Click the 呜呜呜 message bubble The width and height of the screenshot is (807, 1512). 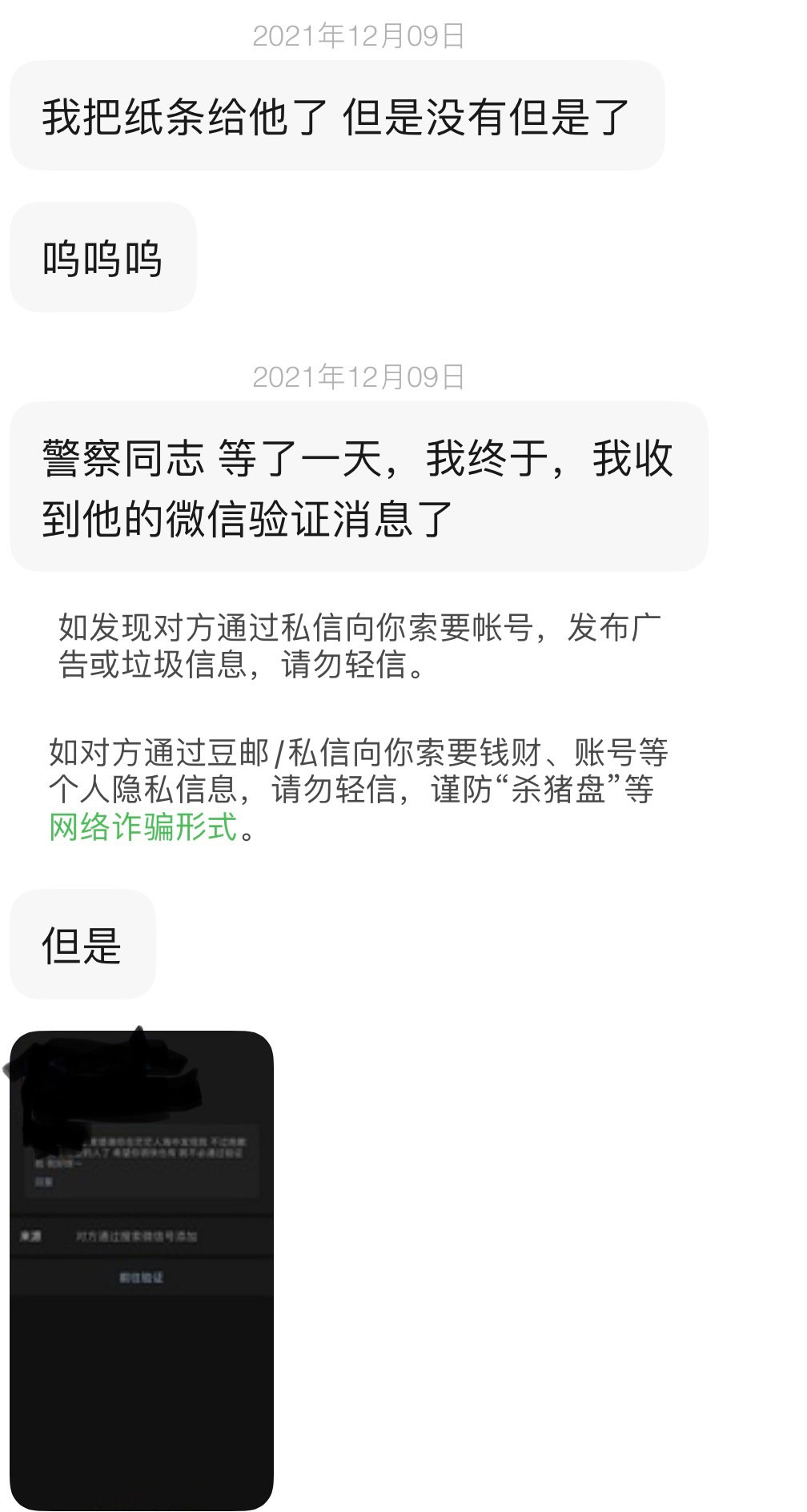point(100,258)
